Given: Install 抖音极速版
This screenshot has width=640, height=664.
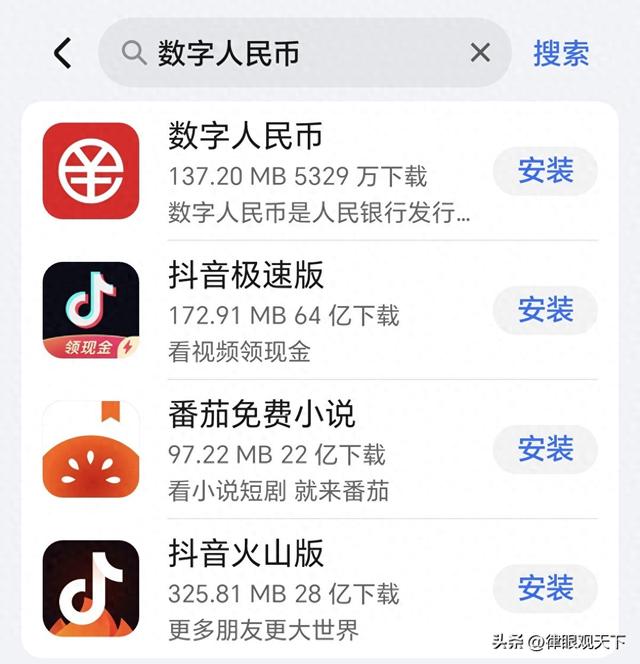Looking at the screenshot, I should pyautogui.click(x=545, y=310).
